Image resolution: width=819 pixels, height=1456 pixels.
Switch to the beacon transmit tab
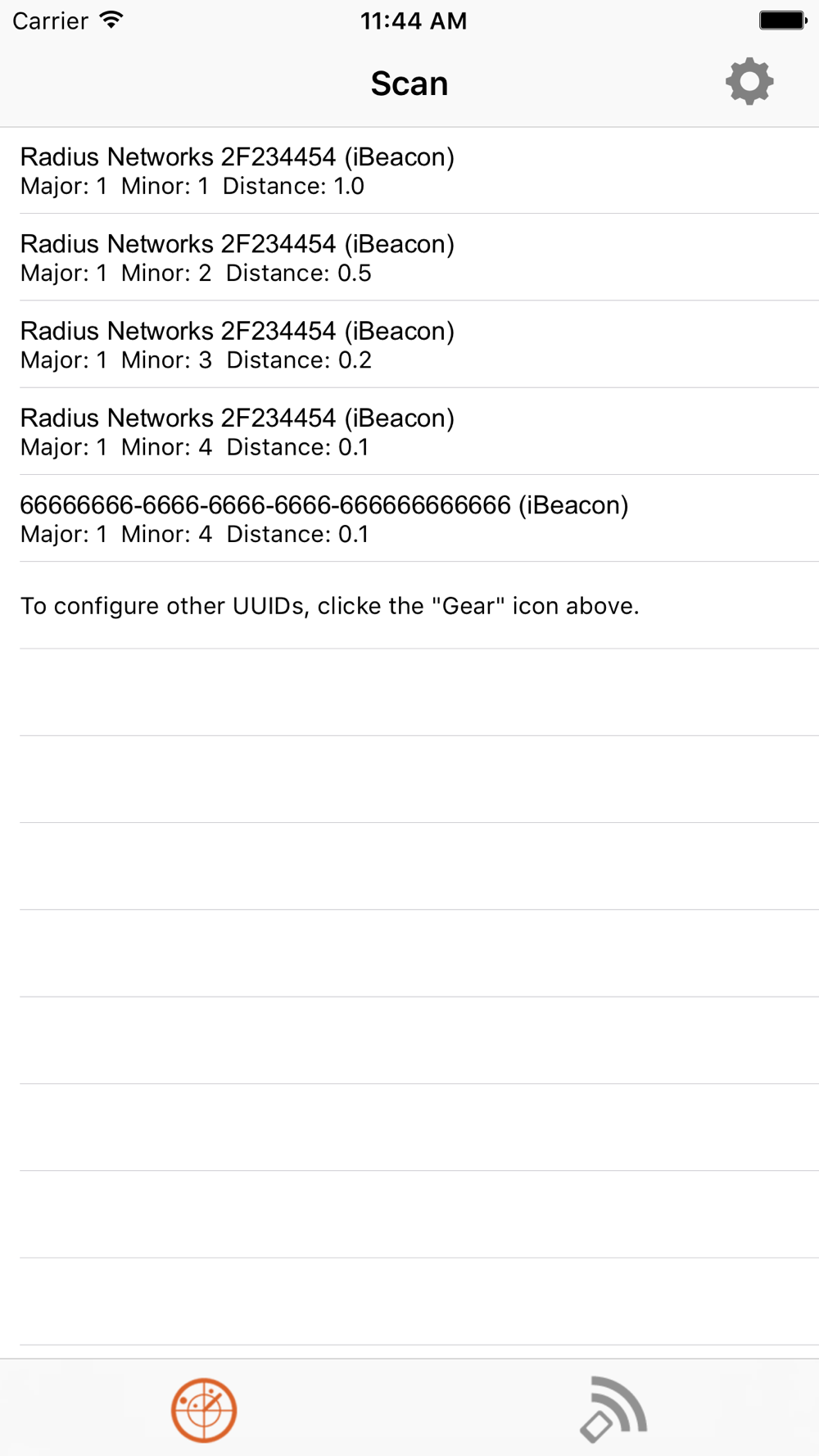[613, 1409]
